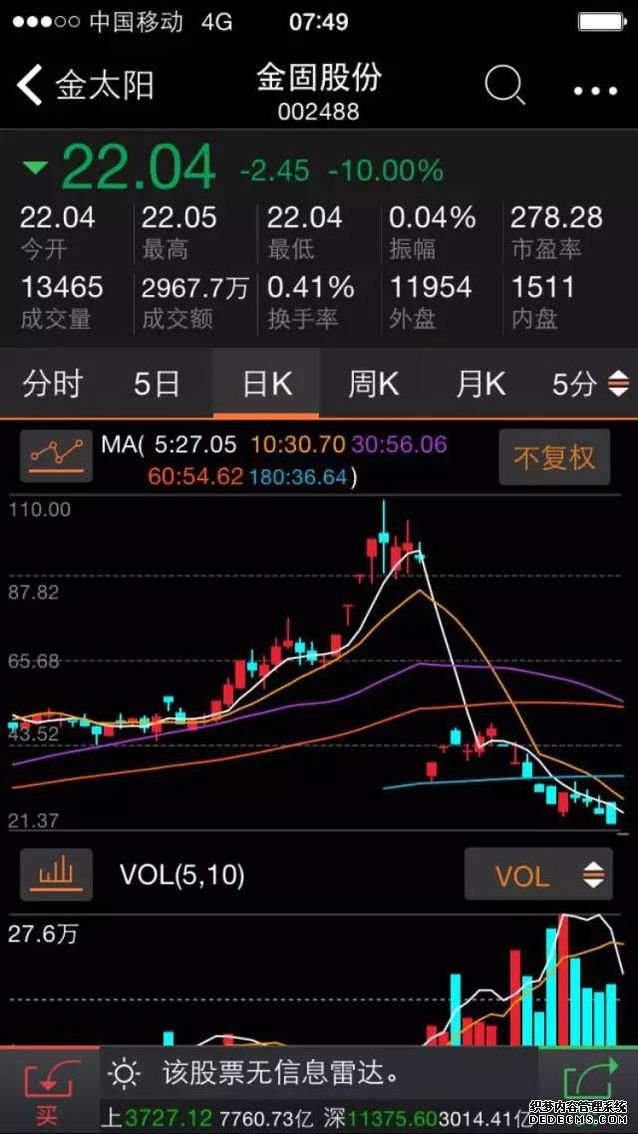
Task: Show the 月K monthly chart
Action: coord(480,384)
